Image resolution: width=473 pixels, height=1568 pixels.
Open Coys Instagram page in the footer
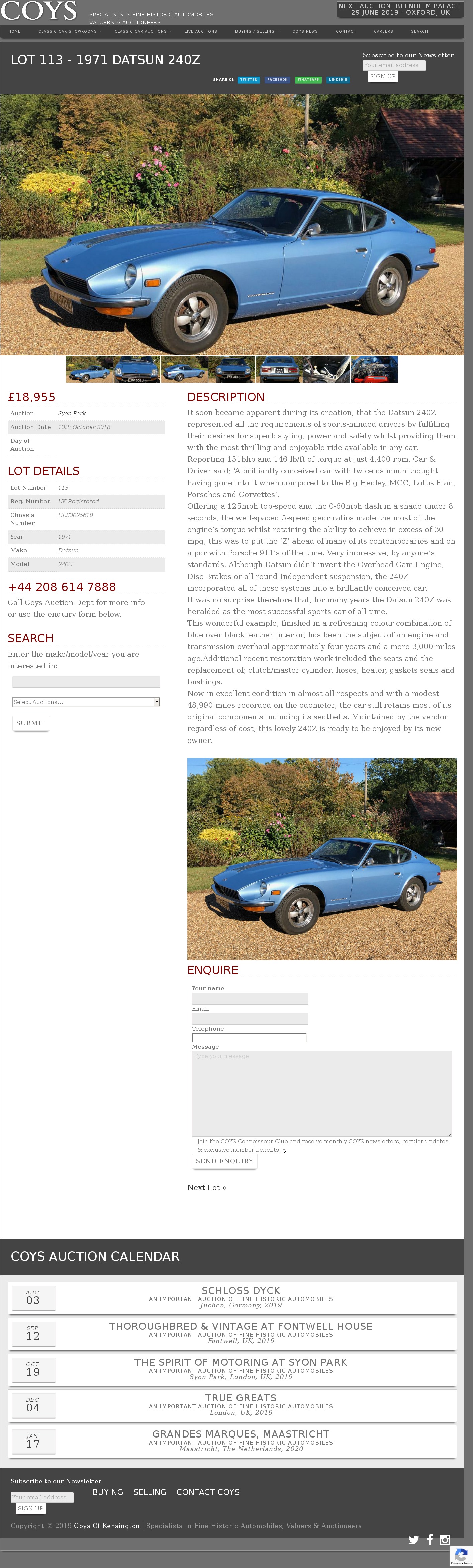point(445,1540)
